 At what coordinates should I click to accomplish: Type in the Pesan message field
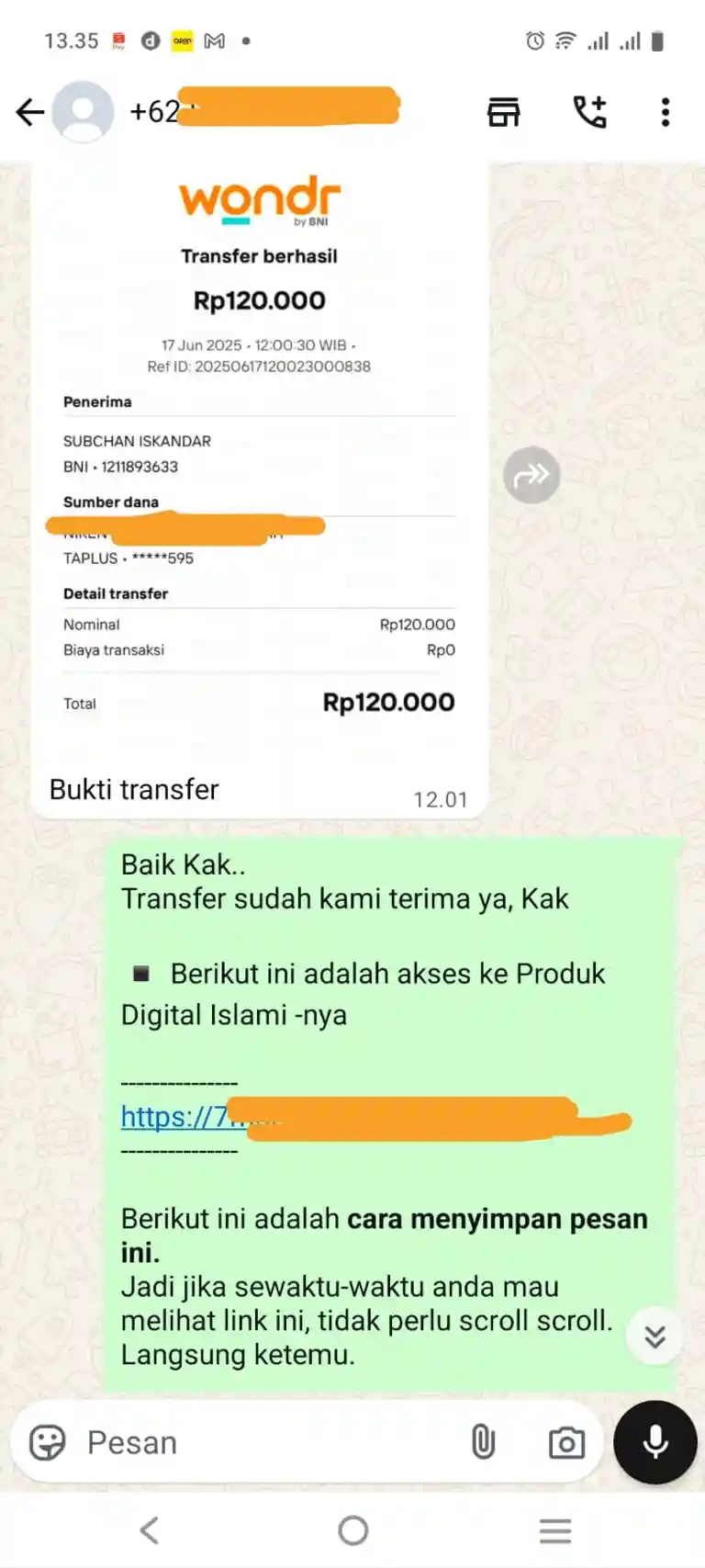pos(266,1442)
